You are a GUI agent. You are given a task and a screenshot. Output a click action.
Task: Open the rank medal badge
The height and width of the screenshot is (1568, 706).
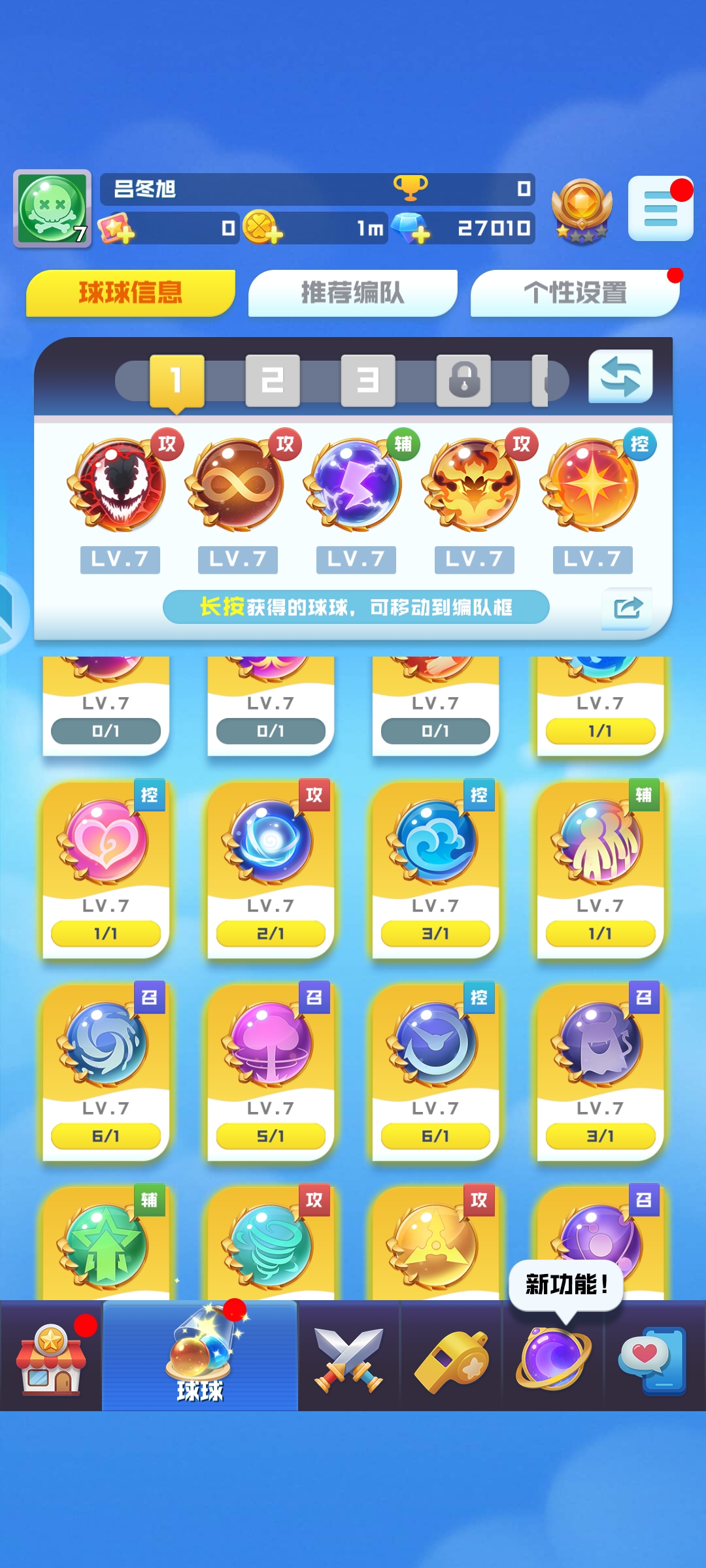click(x=581, y=210)
